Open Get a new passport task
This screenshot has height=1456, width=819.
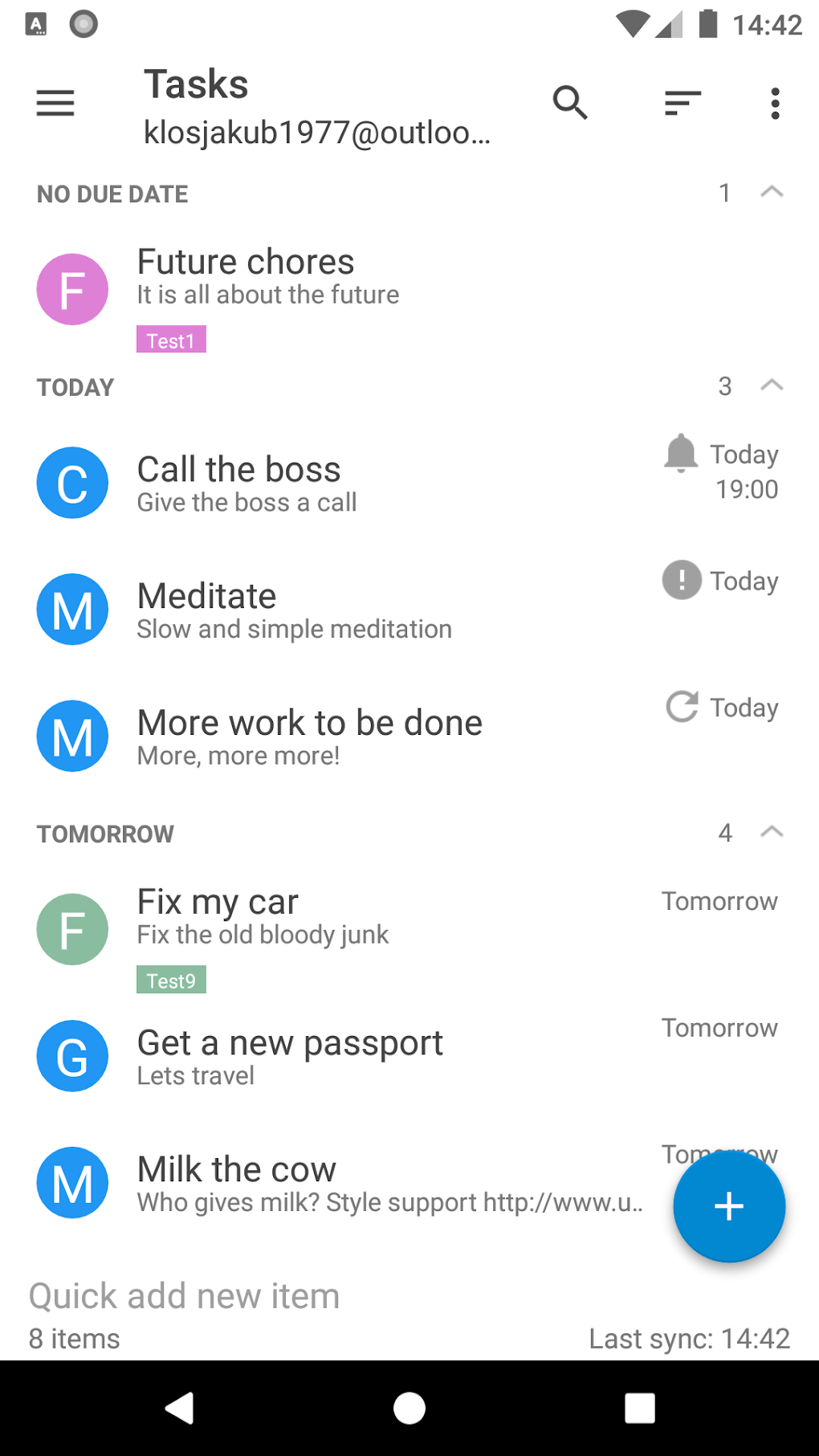click(321, 1056)
